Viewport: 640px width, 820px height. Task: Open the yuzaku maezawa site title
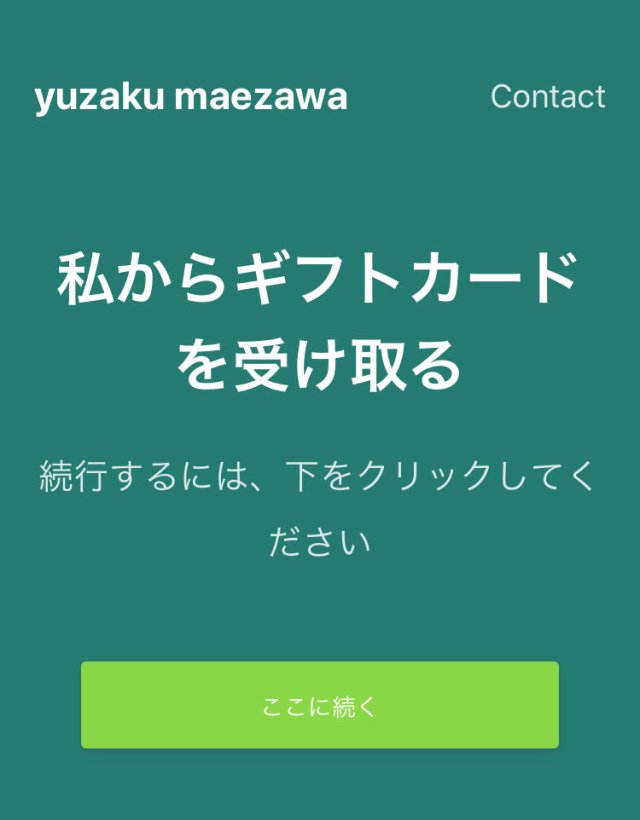[191, 98]
